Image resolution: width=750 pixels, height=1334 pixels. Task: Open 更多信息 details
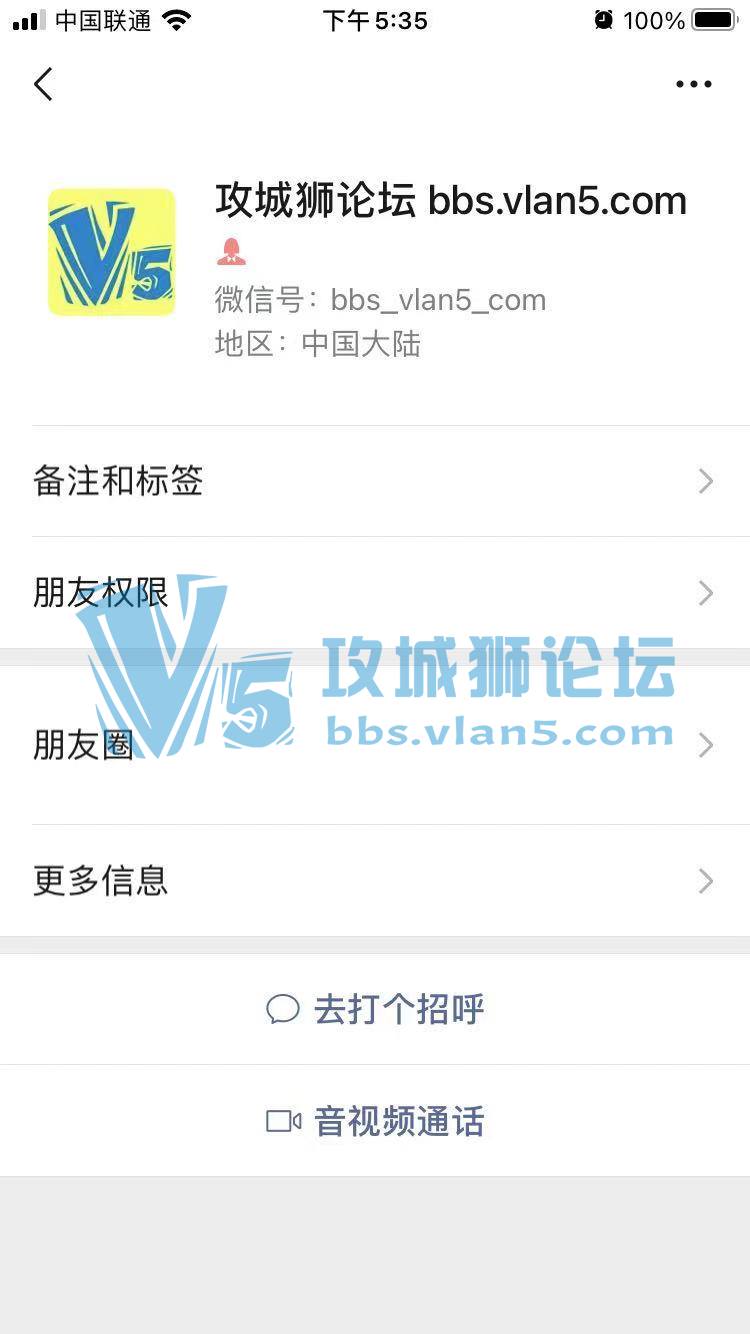[x=375, y=881]
